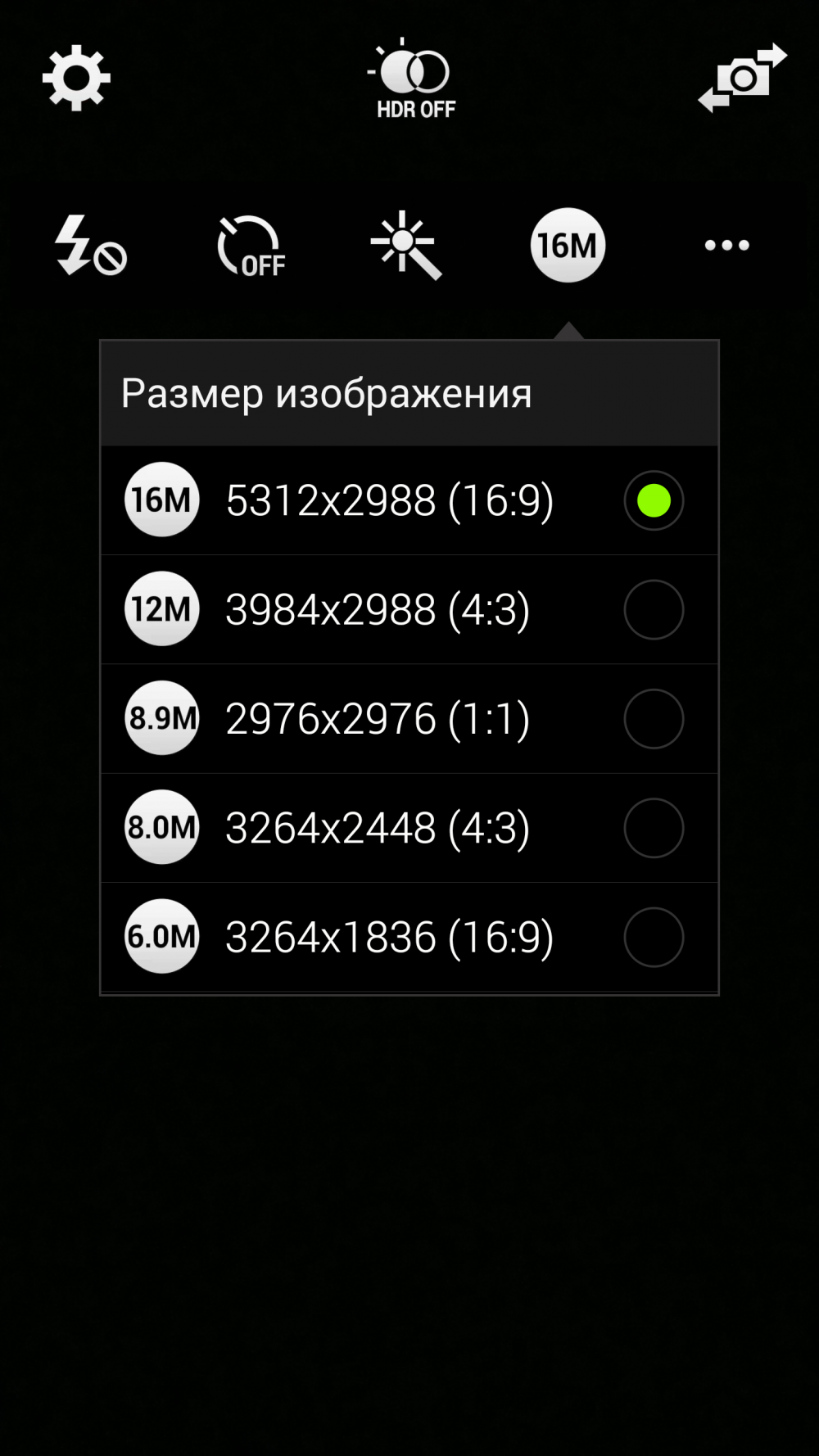Image resolution: width=819 pixels, height=1456 pixels.
Task: Open the timer OFF setting
Action: [251, 245]
